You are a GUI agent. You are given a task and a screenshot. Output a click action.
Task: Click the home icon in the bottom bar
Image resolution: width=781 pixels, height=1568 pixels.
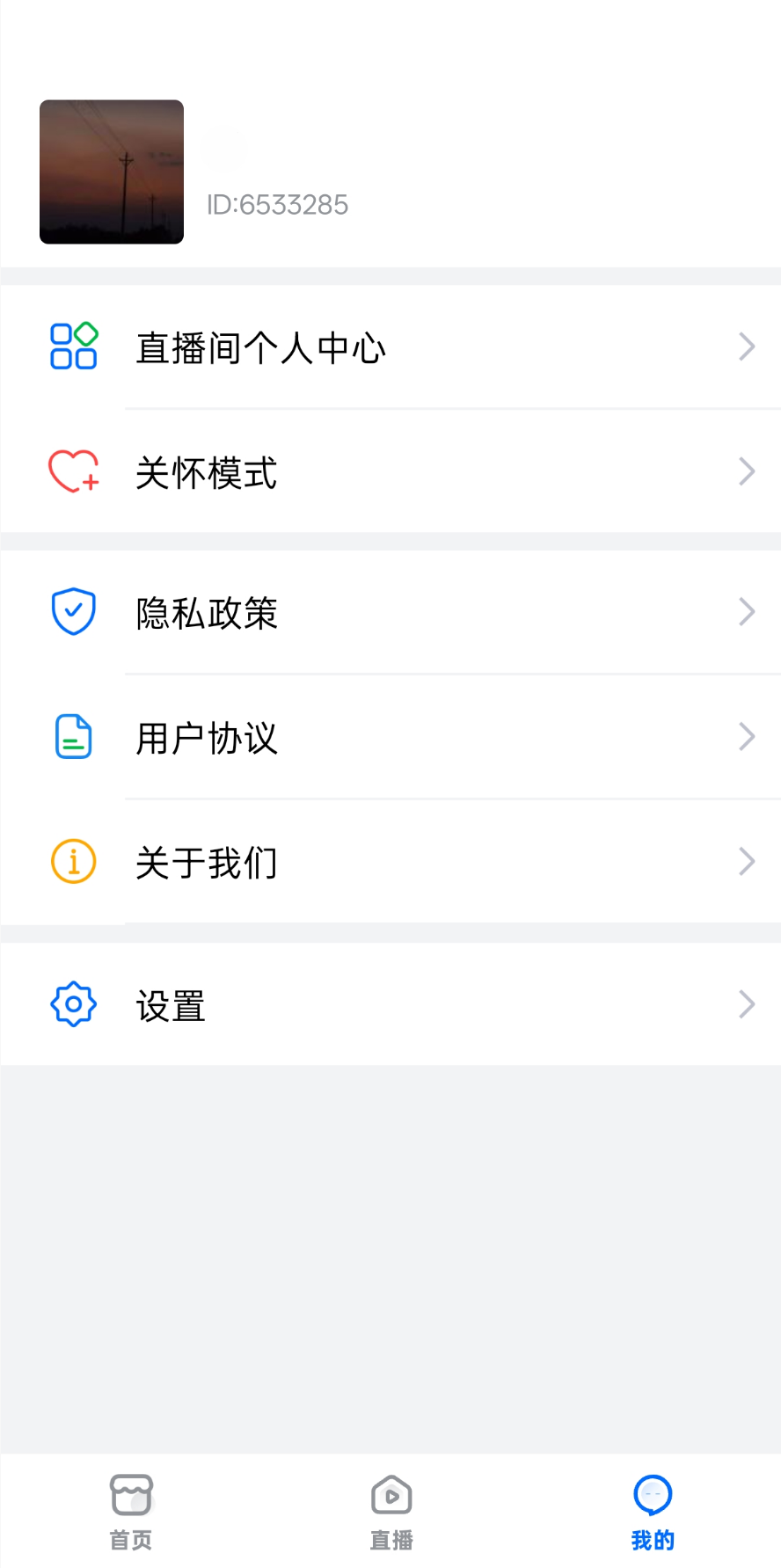130,1494
